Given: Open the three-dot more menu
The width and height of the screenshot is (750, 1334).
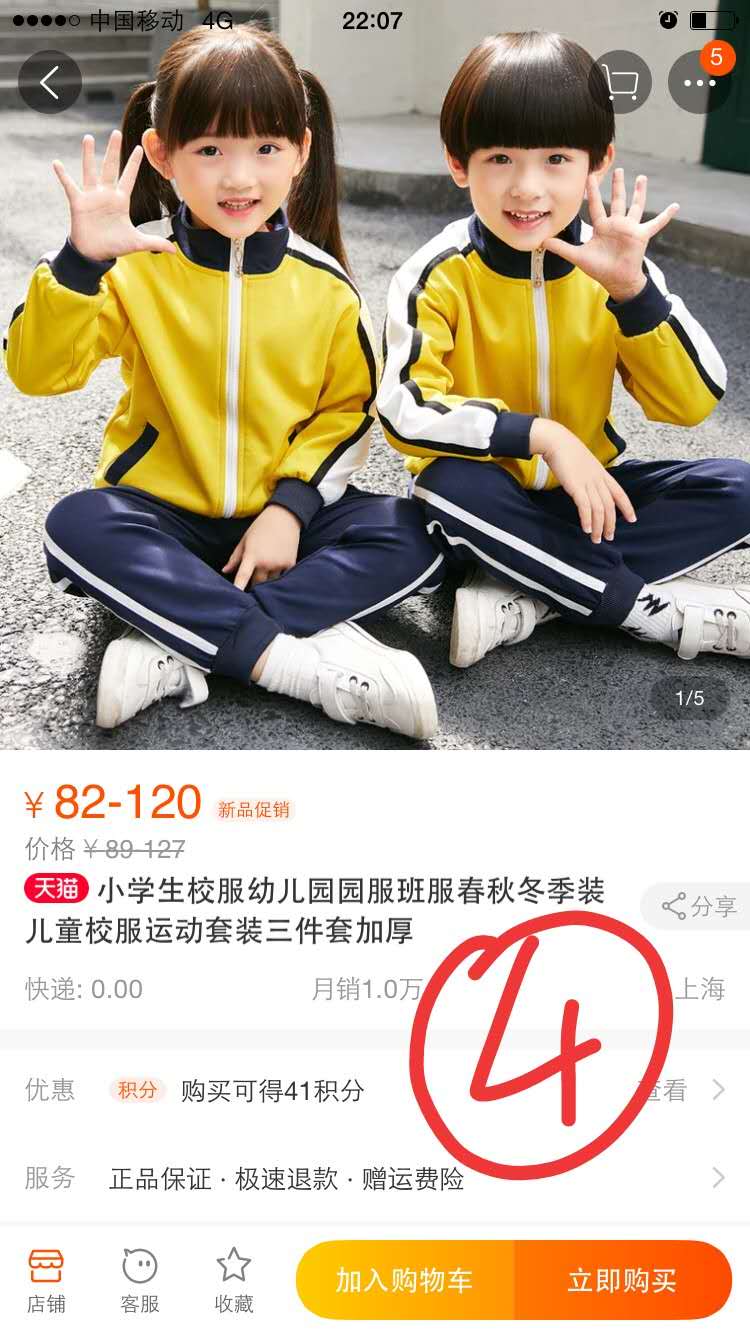Looking at the screenshot, I should pyautogui.click(x=699, y=82).
